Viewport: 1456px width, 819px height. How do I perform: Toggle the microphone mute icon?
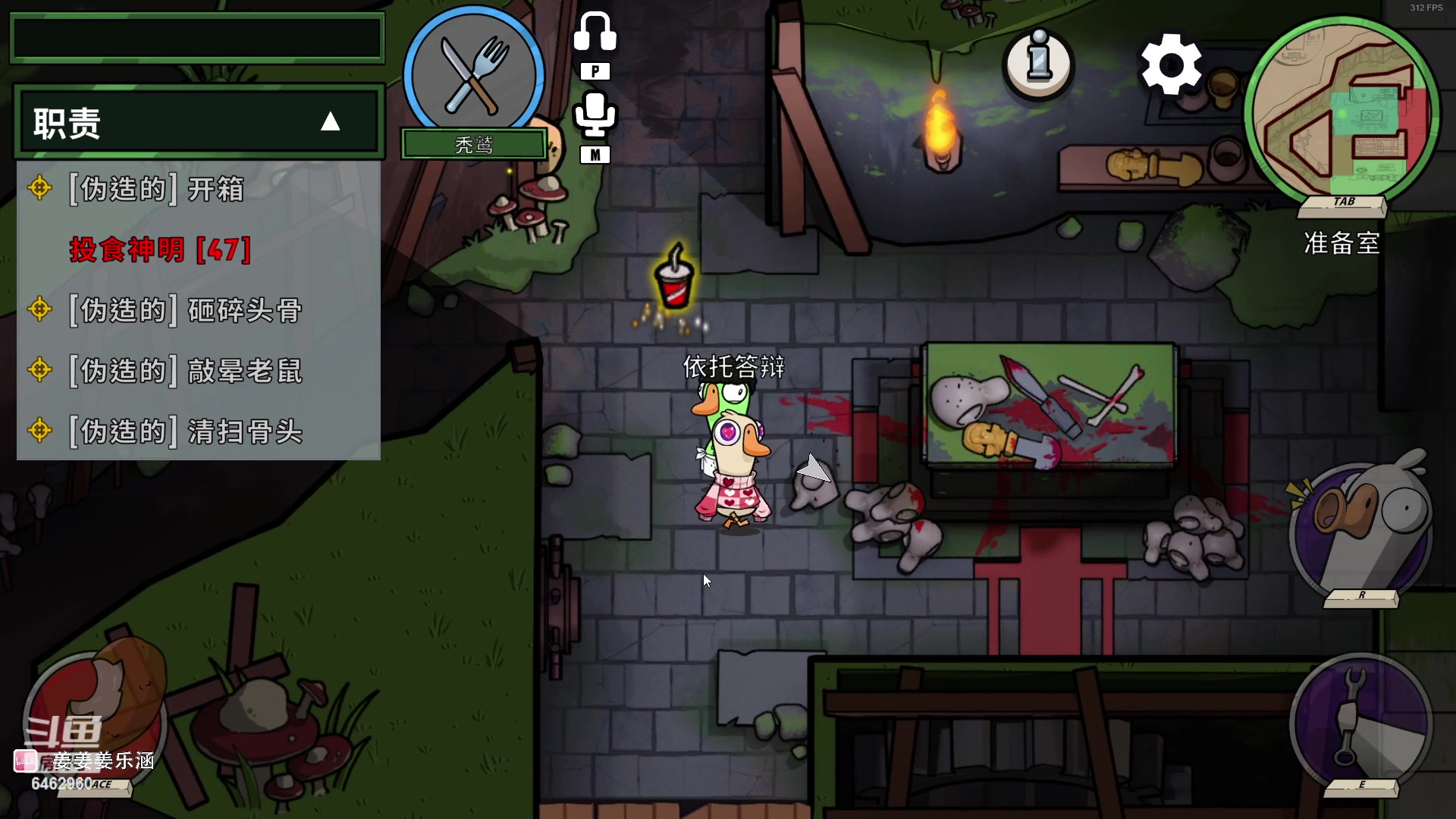point(595,115)
